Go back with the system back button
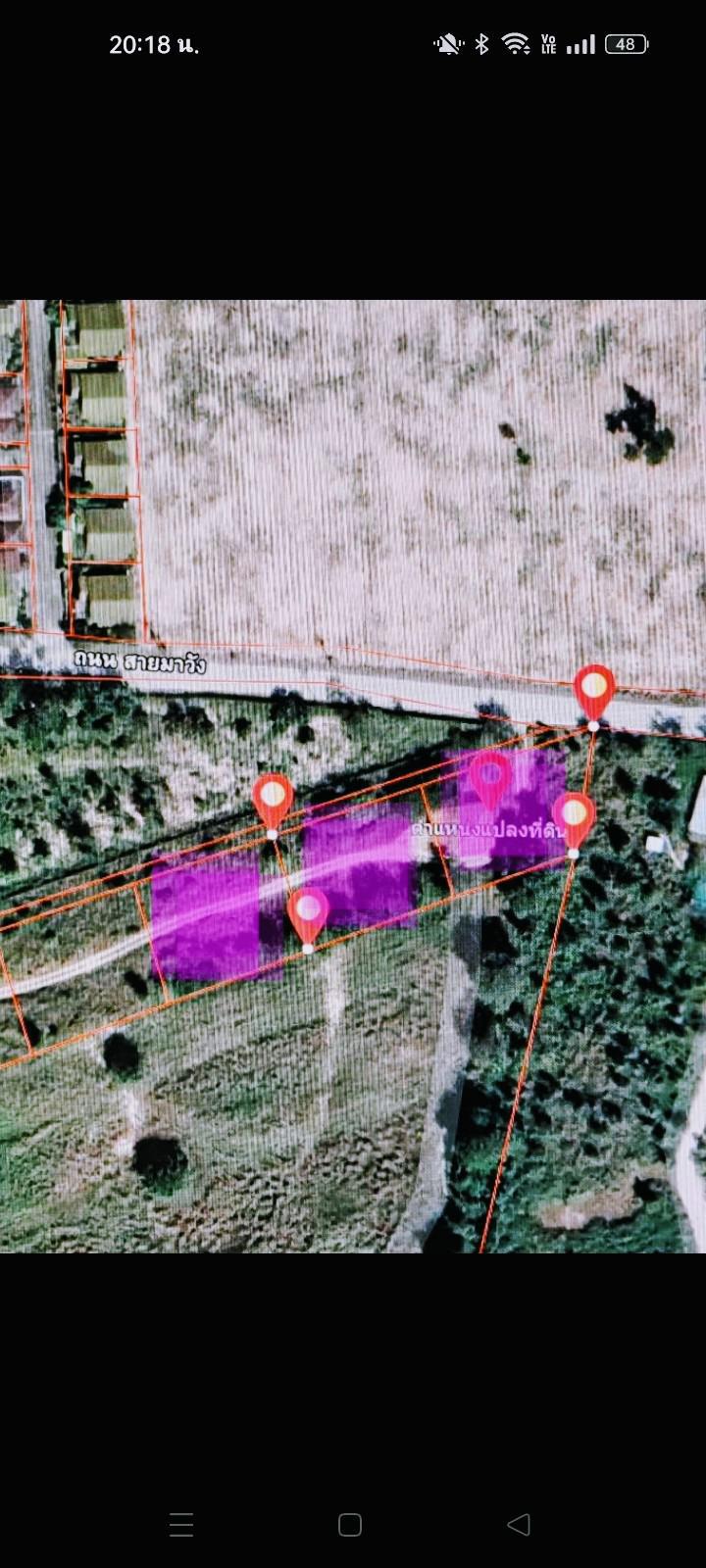This screenshot has height=1568, width=706. (x=519, y=1524)
